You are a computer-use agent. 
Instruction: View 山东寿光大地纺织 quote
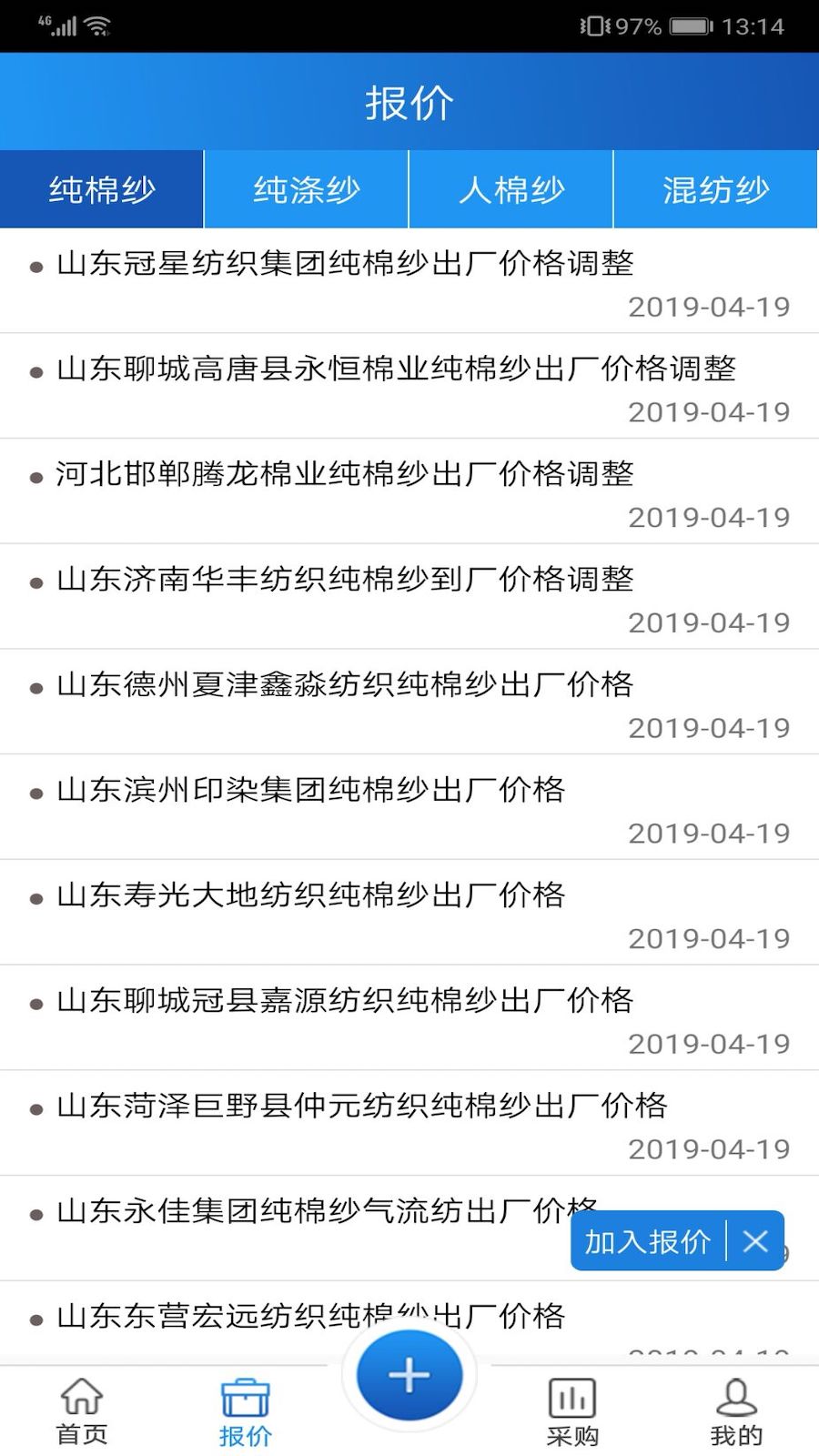coord(311,895)
